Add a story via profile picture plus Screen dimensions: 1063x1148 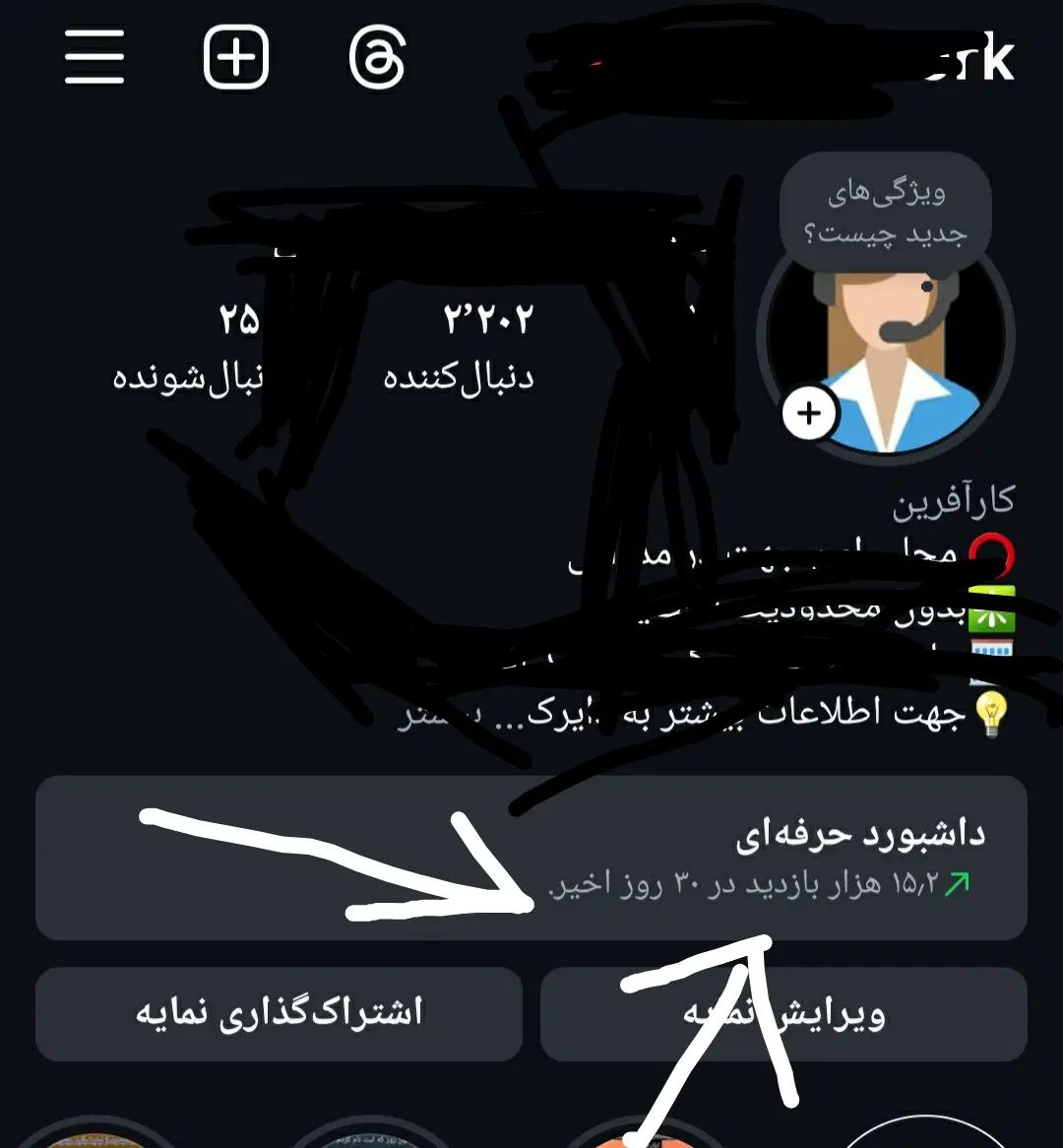point(809,414)
